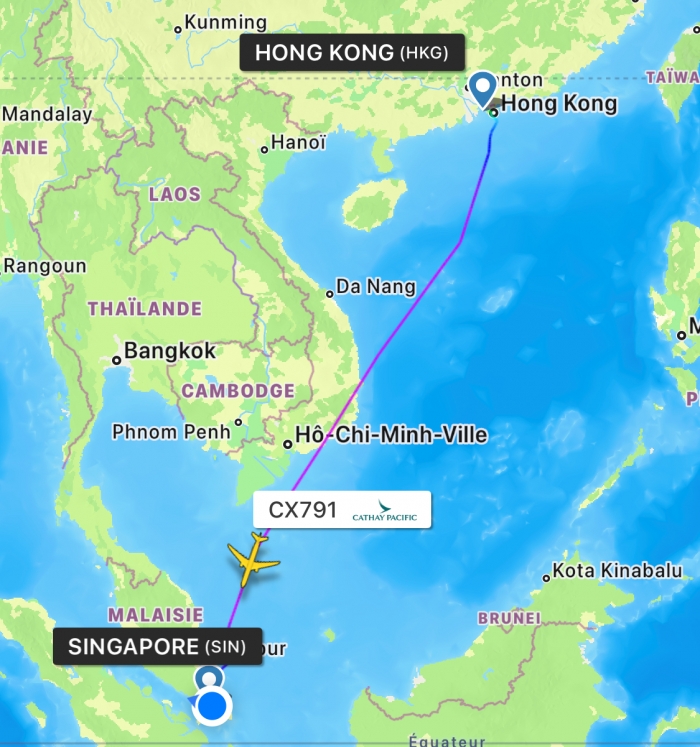The image size is (700, 747).
Task: Tap the yellow airplane on the route
Action: (x=253, y=560)
